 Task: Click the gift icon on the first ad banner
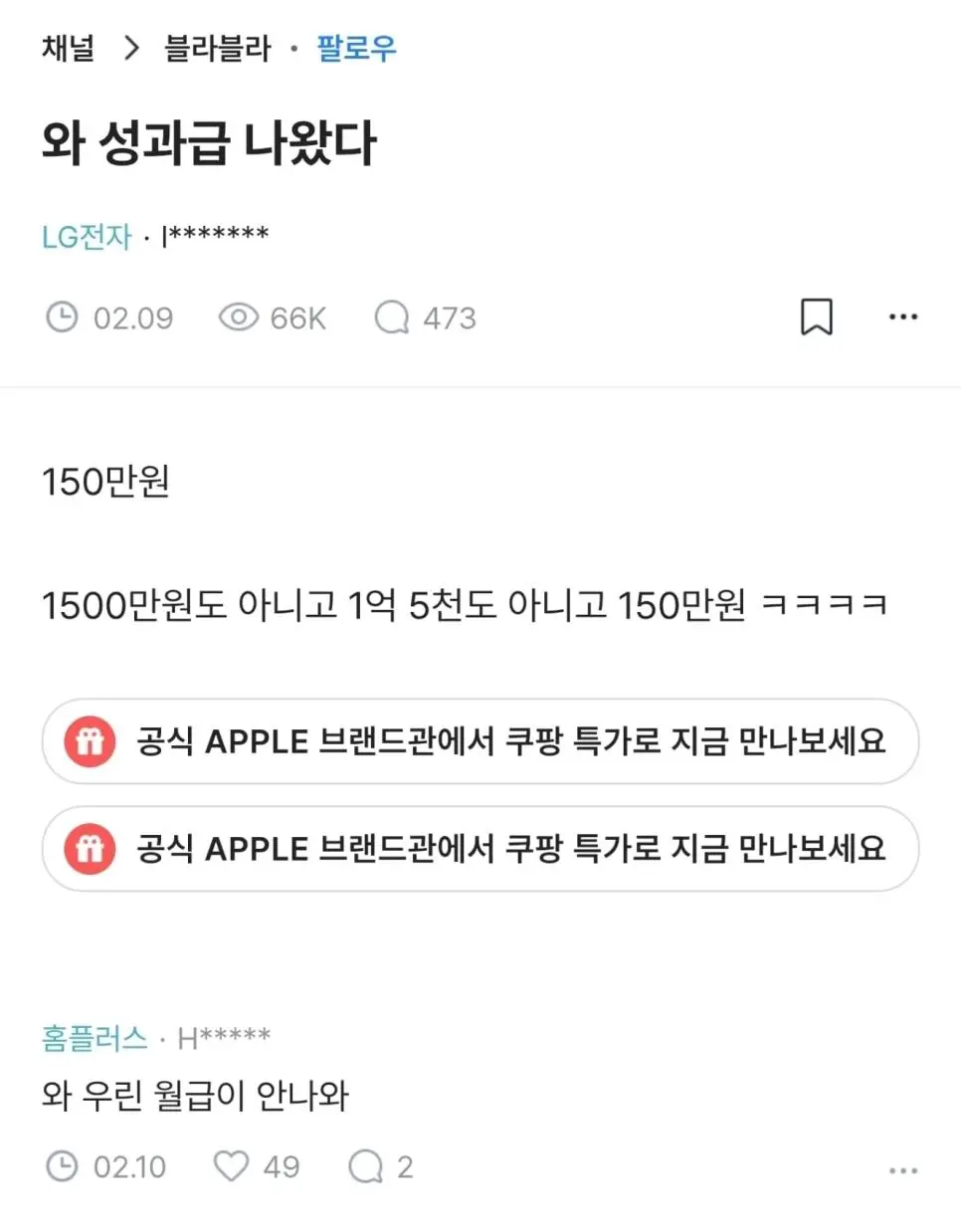pos(89,741)
